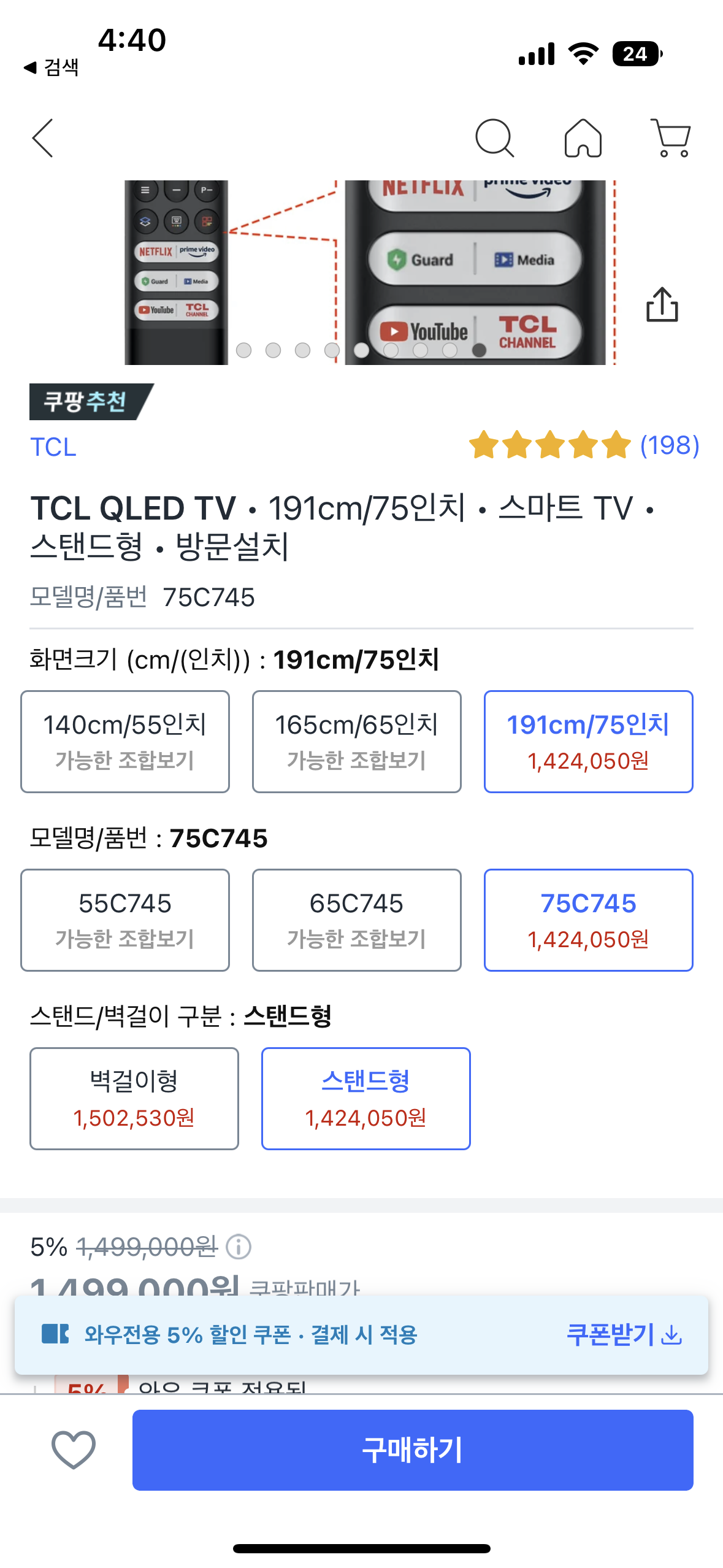723x1568 pixels.
Task: Choose the 벽걸이형 wall-mount option
Action: click(x=134, y=1098)
